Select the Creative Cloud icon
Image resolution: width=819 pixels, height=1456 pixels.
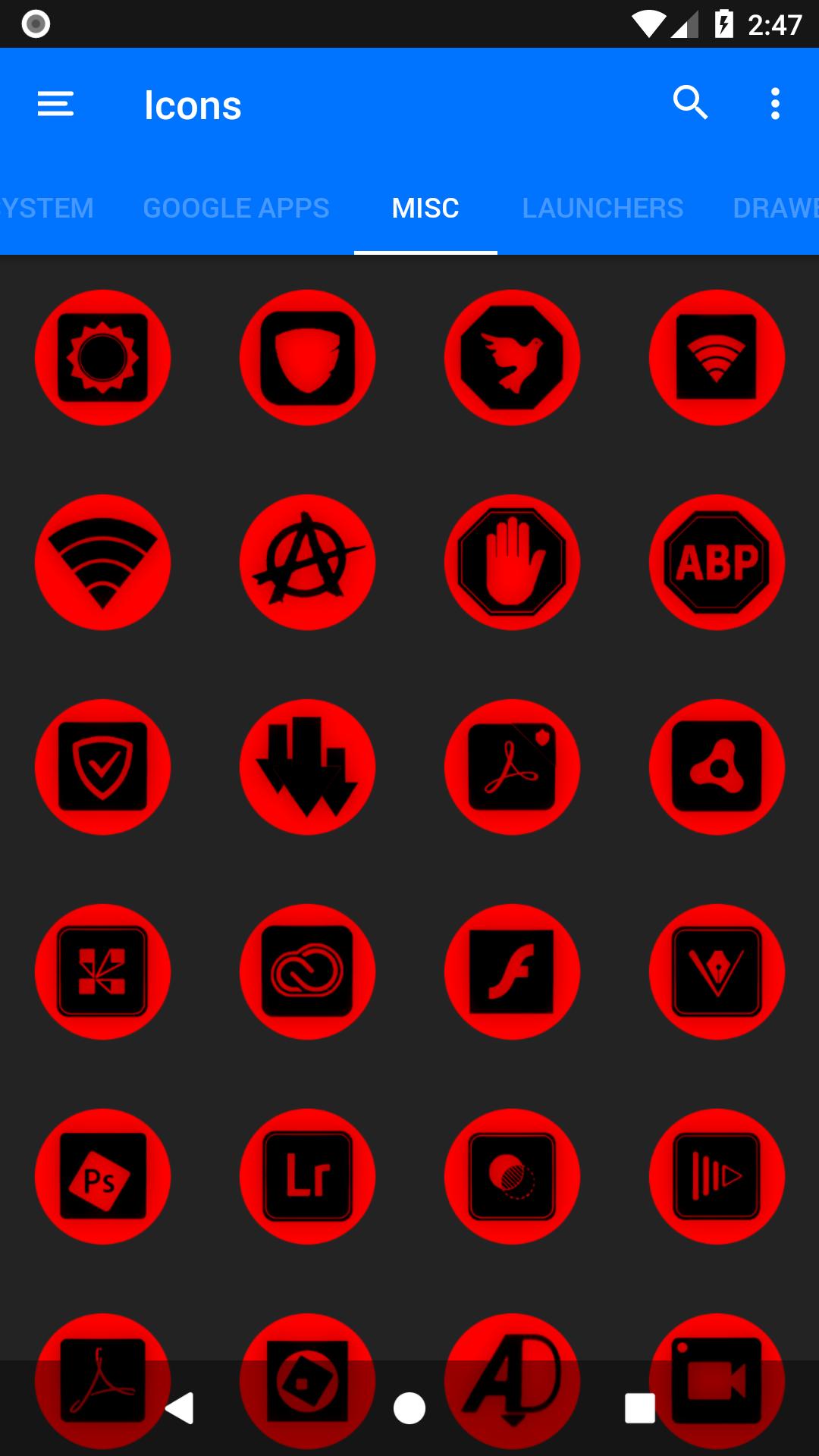(307, 971)
